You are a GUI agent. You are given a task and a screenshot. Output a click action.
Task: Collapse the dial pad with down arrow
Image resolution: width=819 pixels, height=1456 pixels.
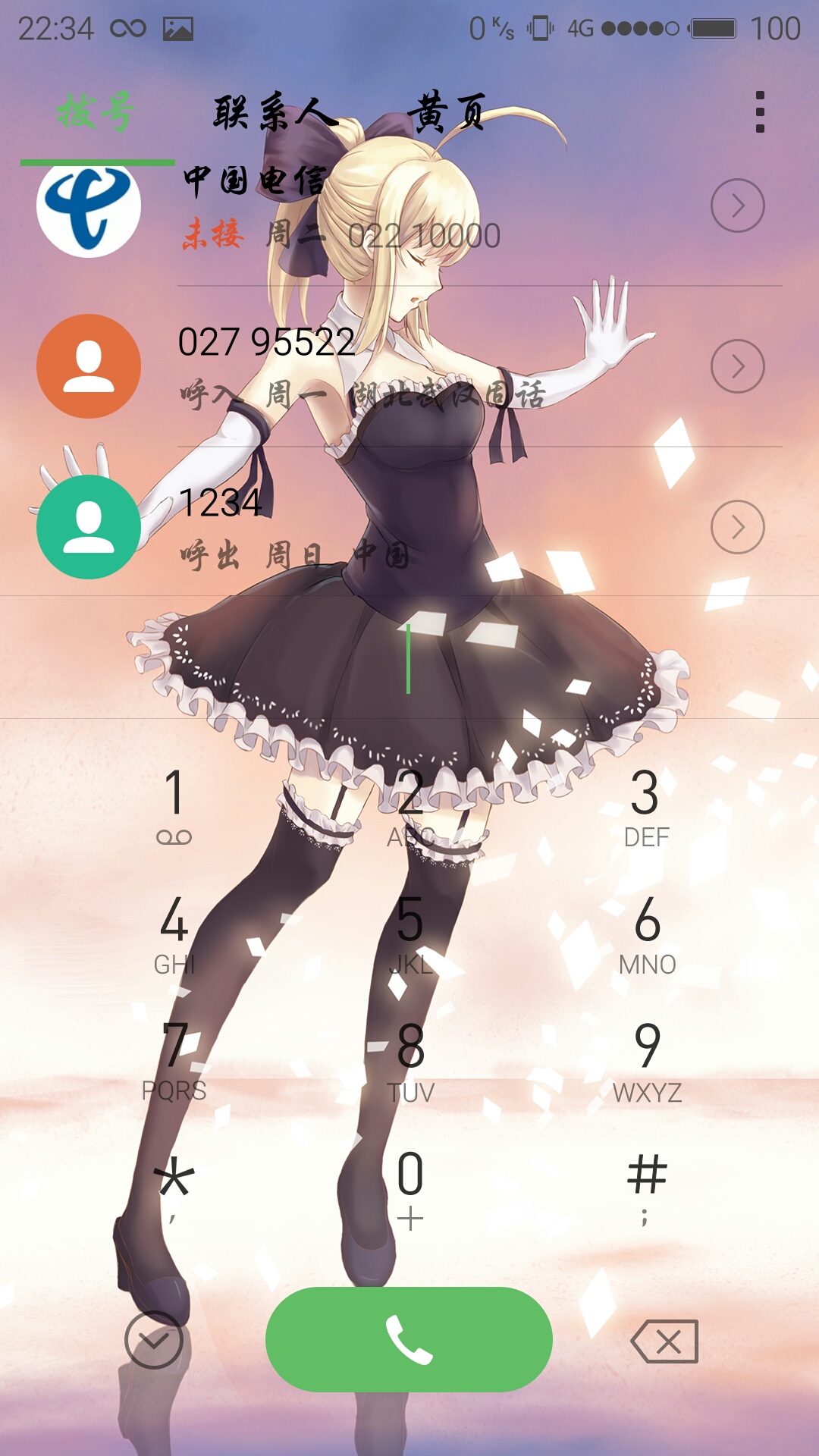tap(154, 1340)
